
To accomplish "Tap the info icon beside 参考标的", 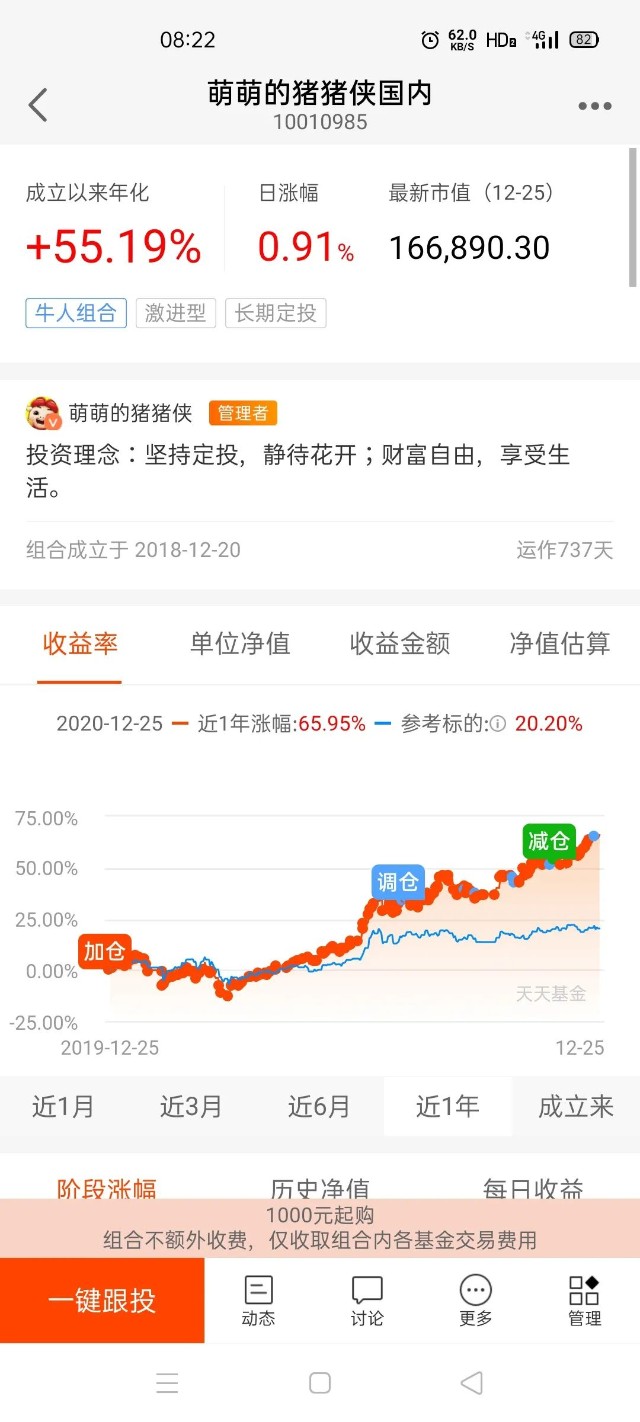I will pyautogui.click(x=498, y=724).
